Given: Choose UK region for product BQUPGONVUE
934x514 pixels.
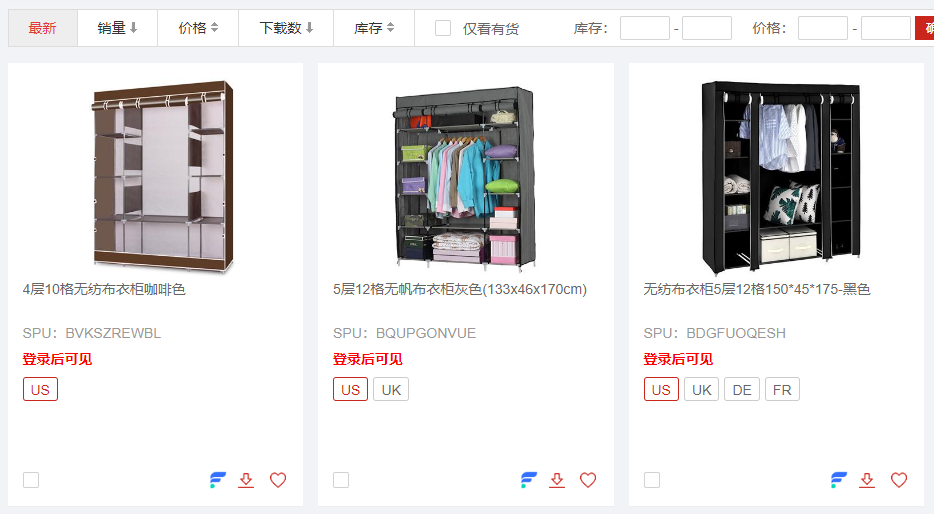Looking at the screenshot, I should pyautogui.click(x=391, y=390).
